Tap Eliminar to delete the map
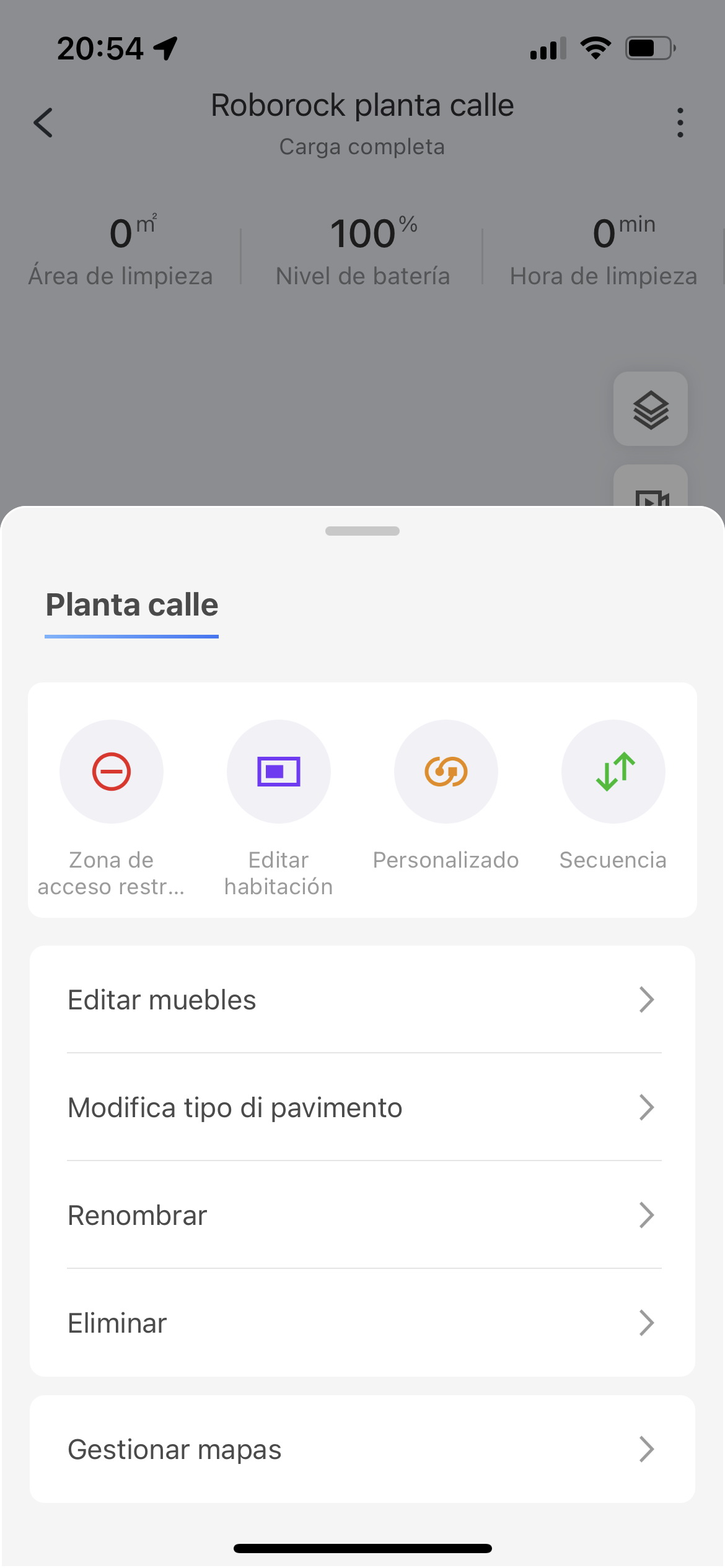 (x=362, y=1323)
